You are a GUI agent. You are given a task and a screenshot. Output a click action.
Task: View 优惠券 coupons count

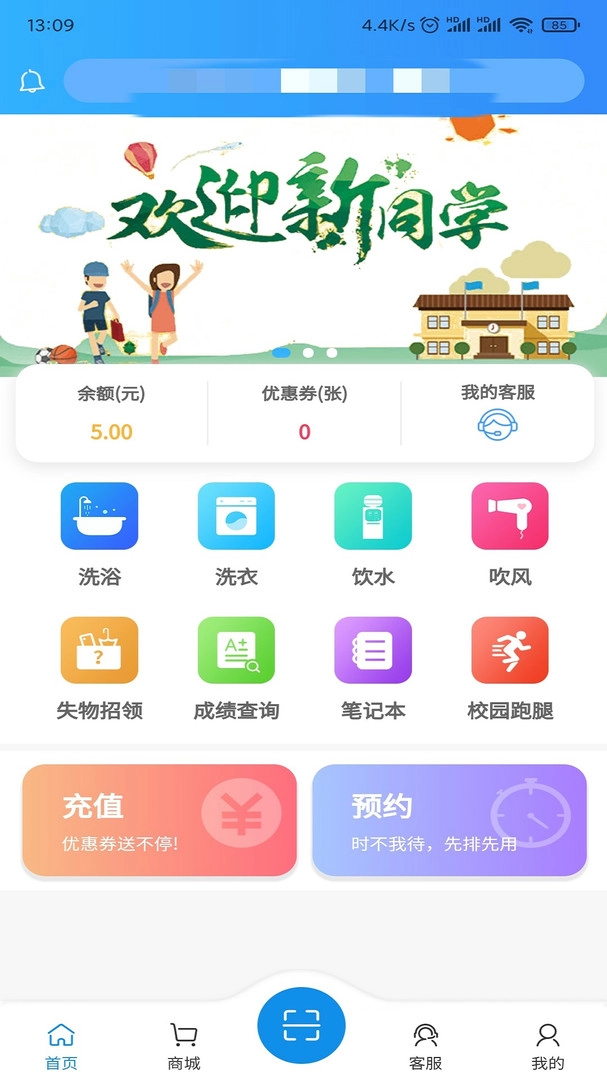tap(304, 413)
